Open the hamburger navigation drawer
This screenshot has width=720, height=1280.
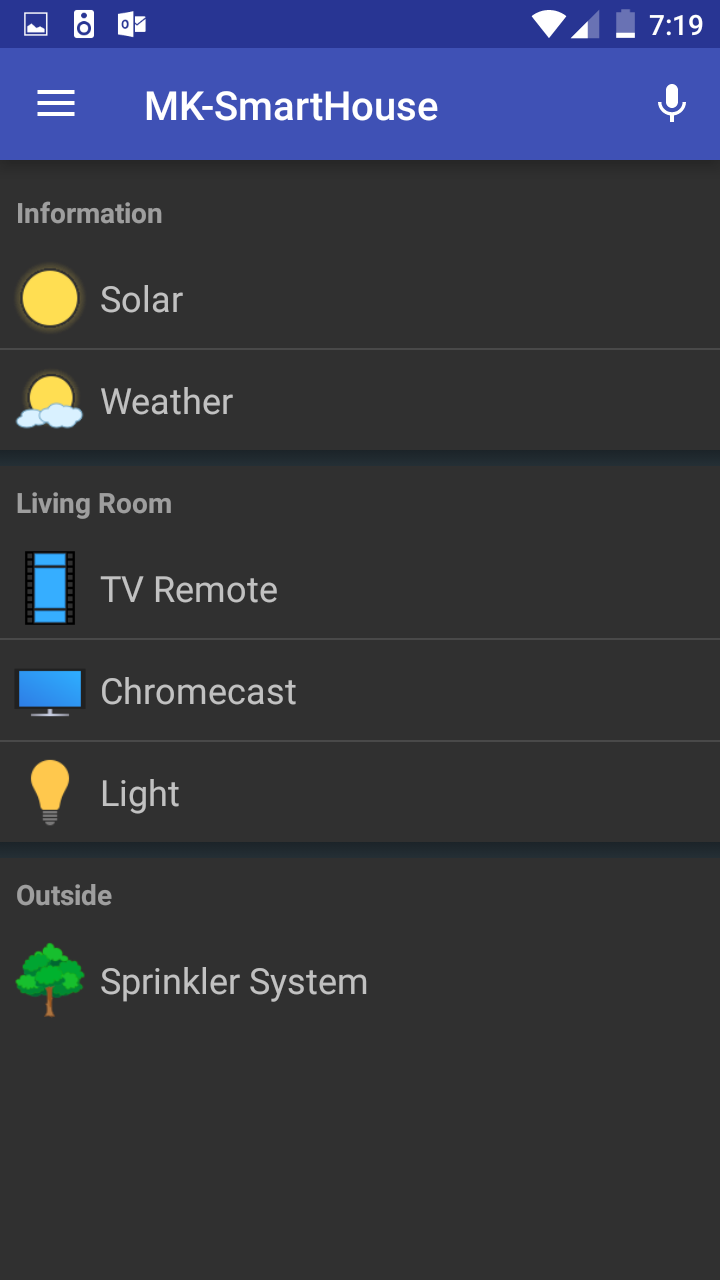click(56, 104)
